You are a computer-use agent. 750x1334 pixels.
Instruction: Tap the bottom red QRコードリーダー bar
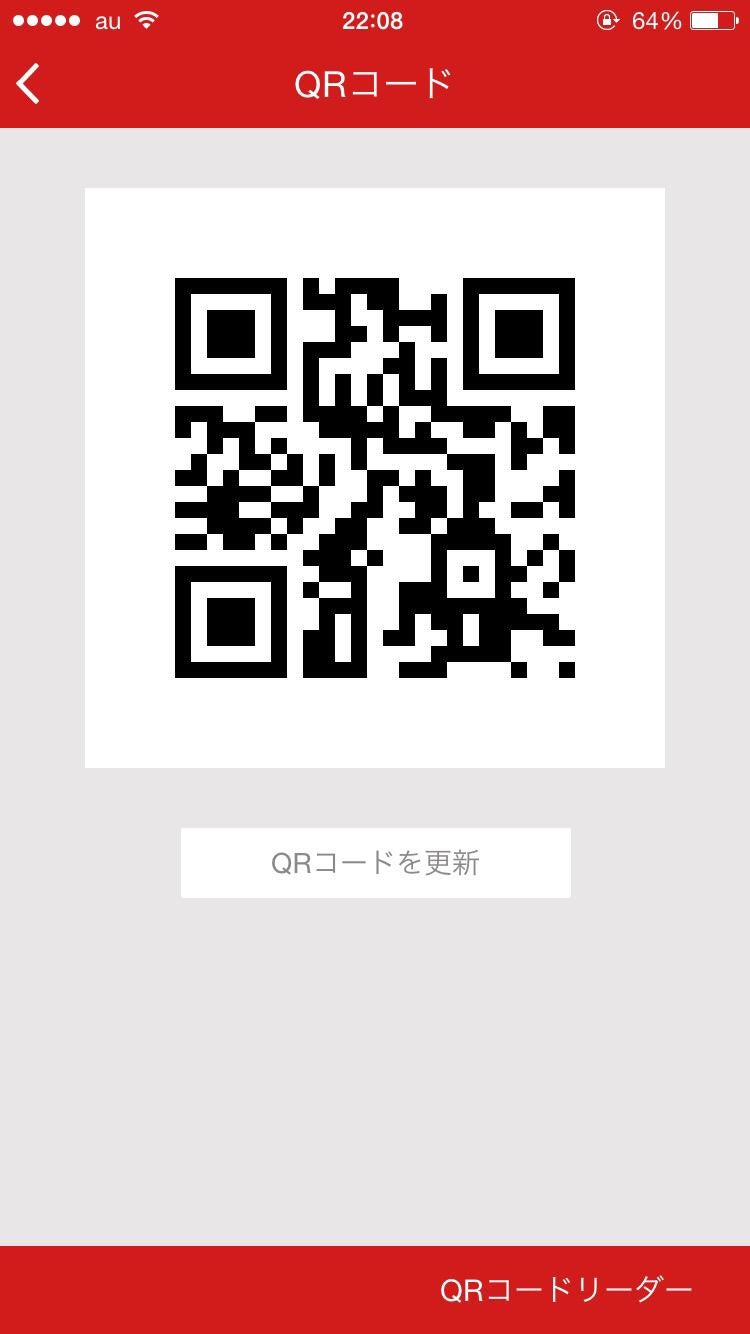point(375,1290)
